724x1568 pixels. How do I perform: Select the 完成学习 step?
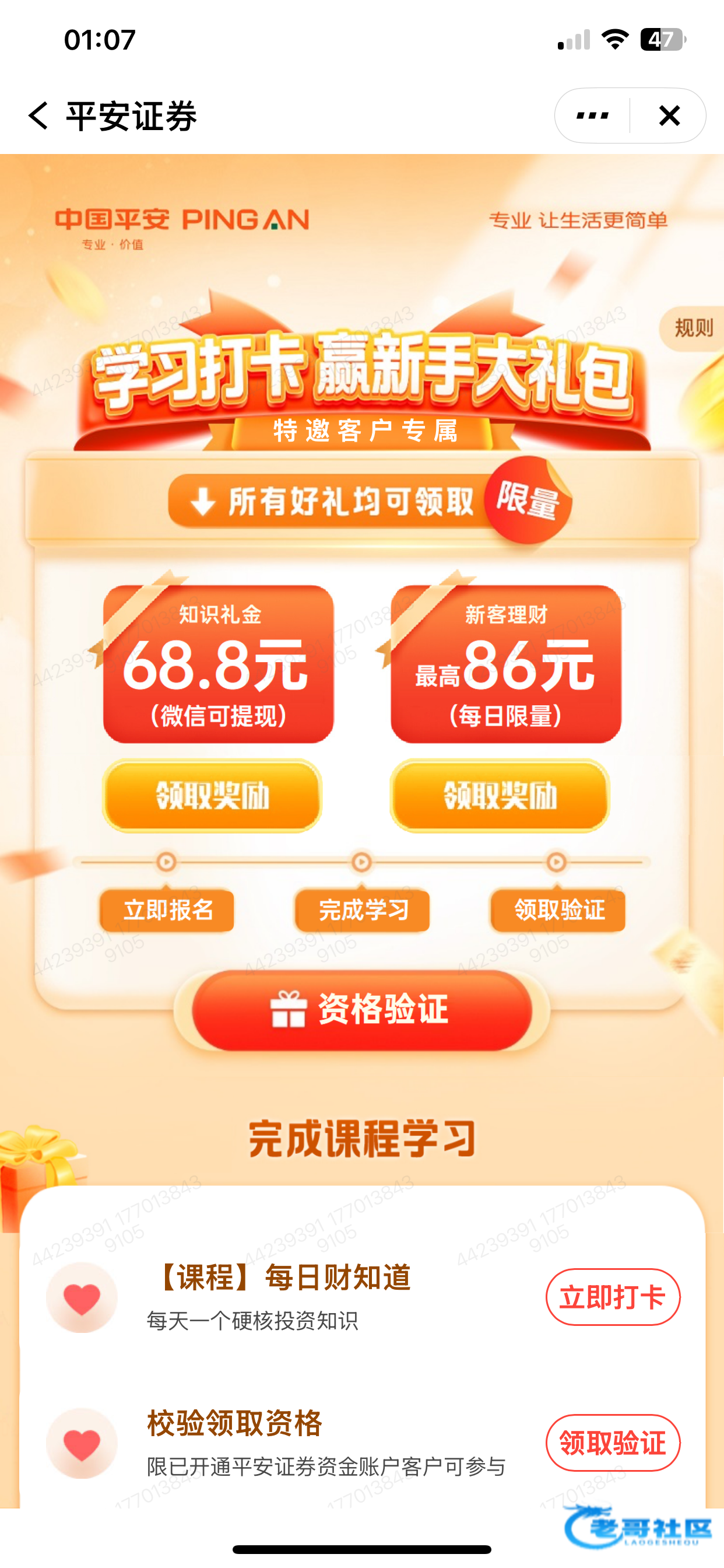(x=363, y=910)
